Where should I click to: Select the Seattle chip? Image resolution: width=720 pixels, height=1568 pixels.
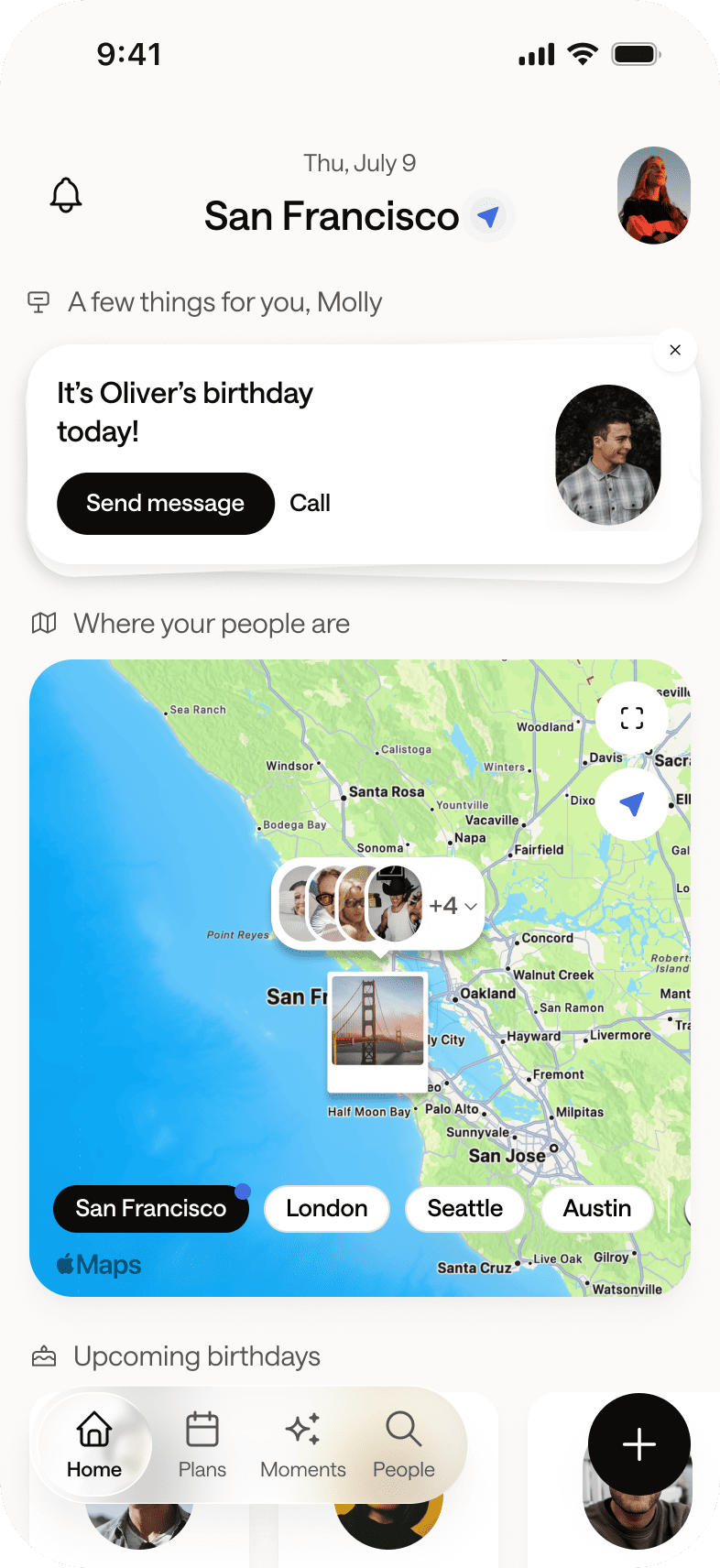coord(465,1209)
